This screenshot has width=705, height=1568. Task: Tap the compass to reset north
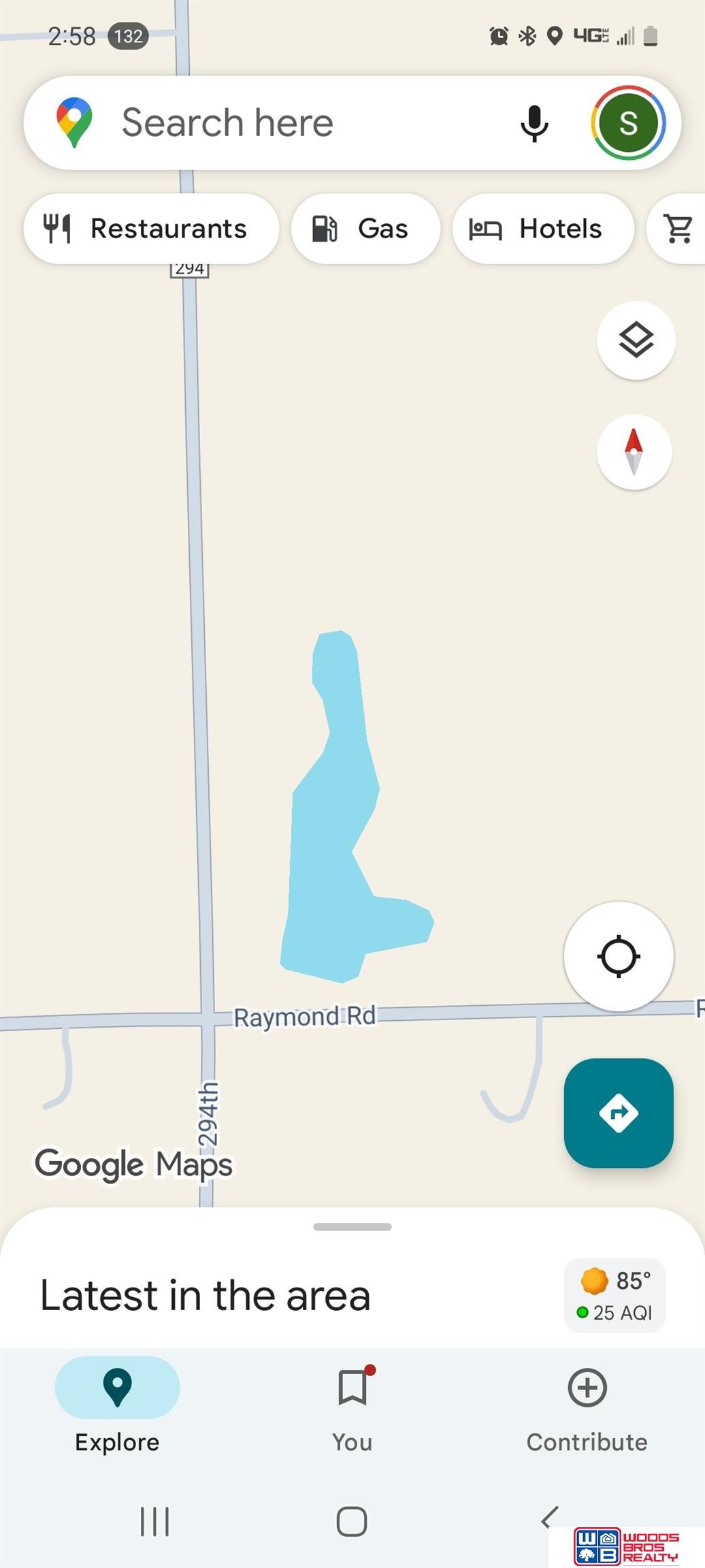634,452
